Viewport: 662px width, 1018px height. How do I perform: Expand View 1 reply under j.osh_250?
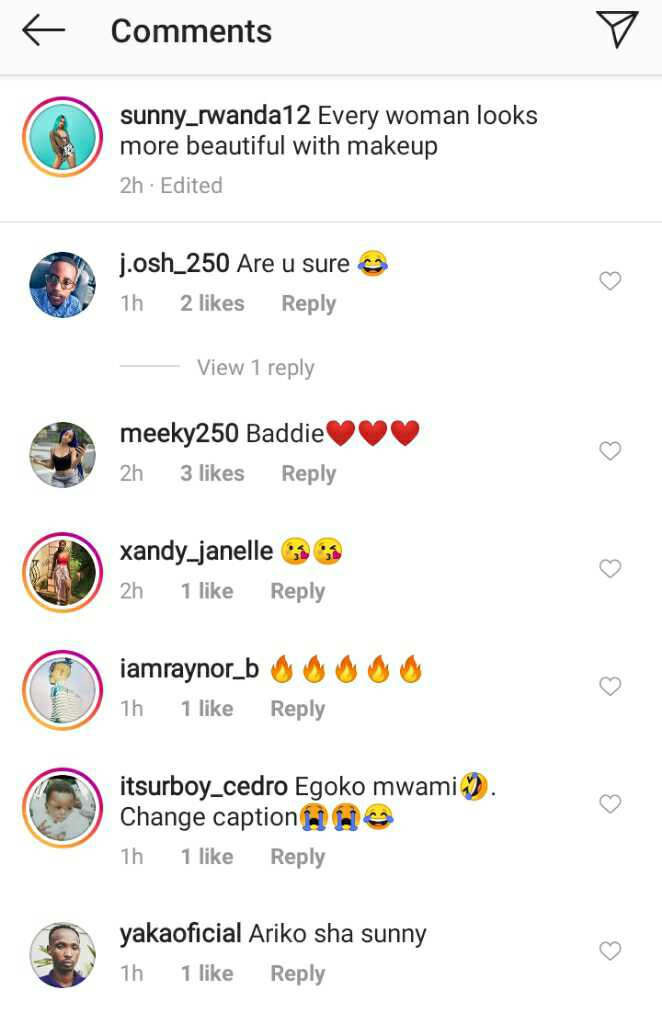coord(255,368)
